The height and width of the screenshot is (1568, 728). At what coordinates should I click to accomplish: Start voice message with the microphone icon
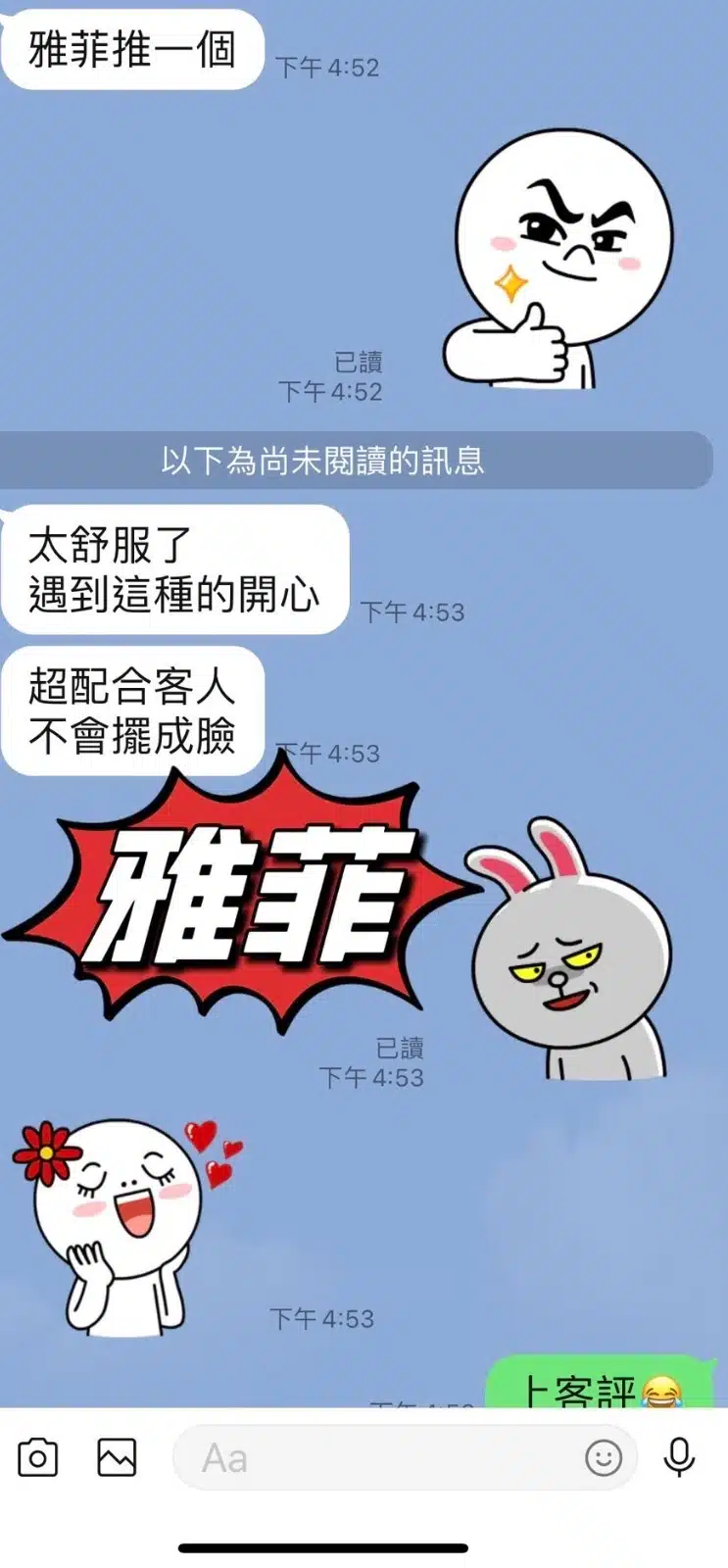(x=679, y=1457)
